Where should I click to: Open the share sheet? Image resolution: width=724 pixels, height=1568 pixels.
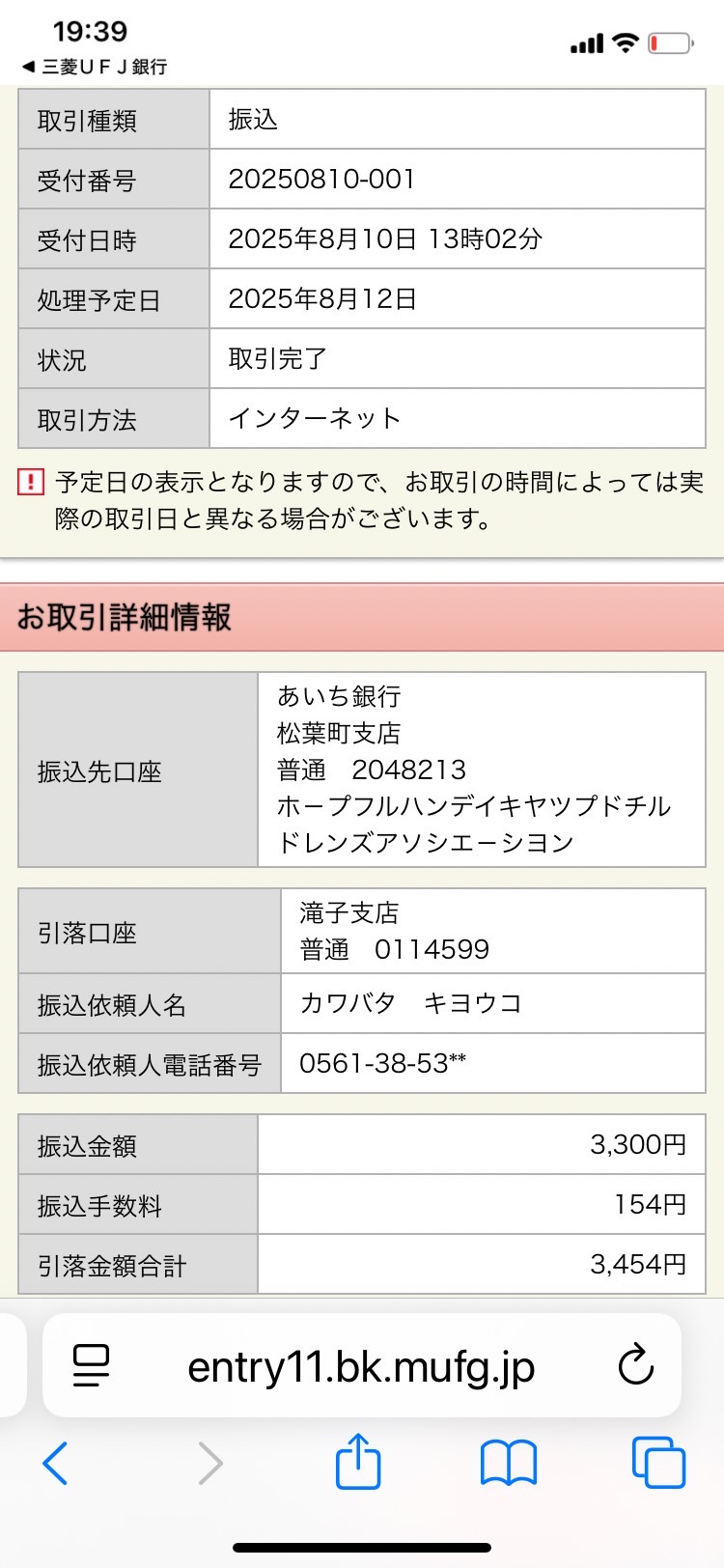point(358,1461)
